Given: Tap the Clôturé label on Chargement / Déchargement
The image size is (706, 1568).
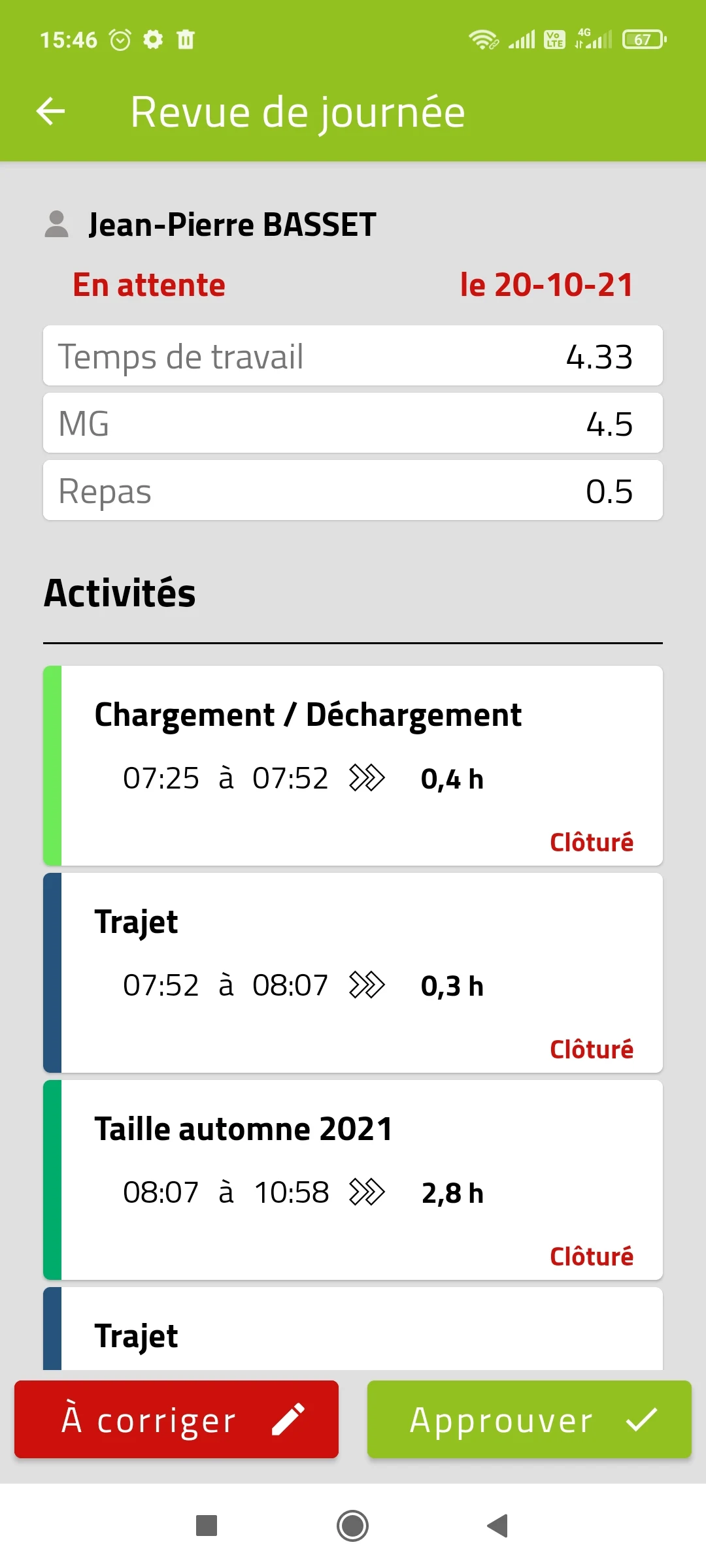Looking at the screenshot, I should [590, 842].
